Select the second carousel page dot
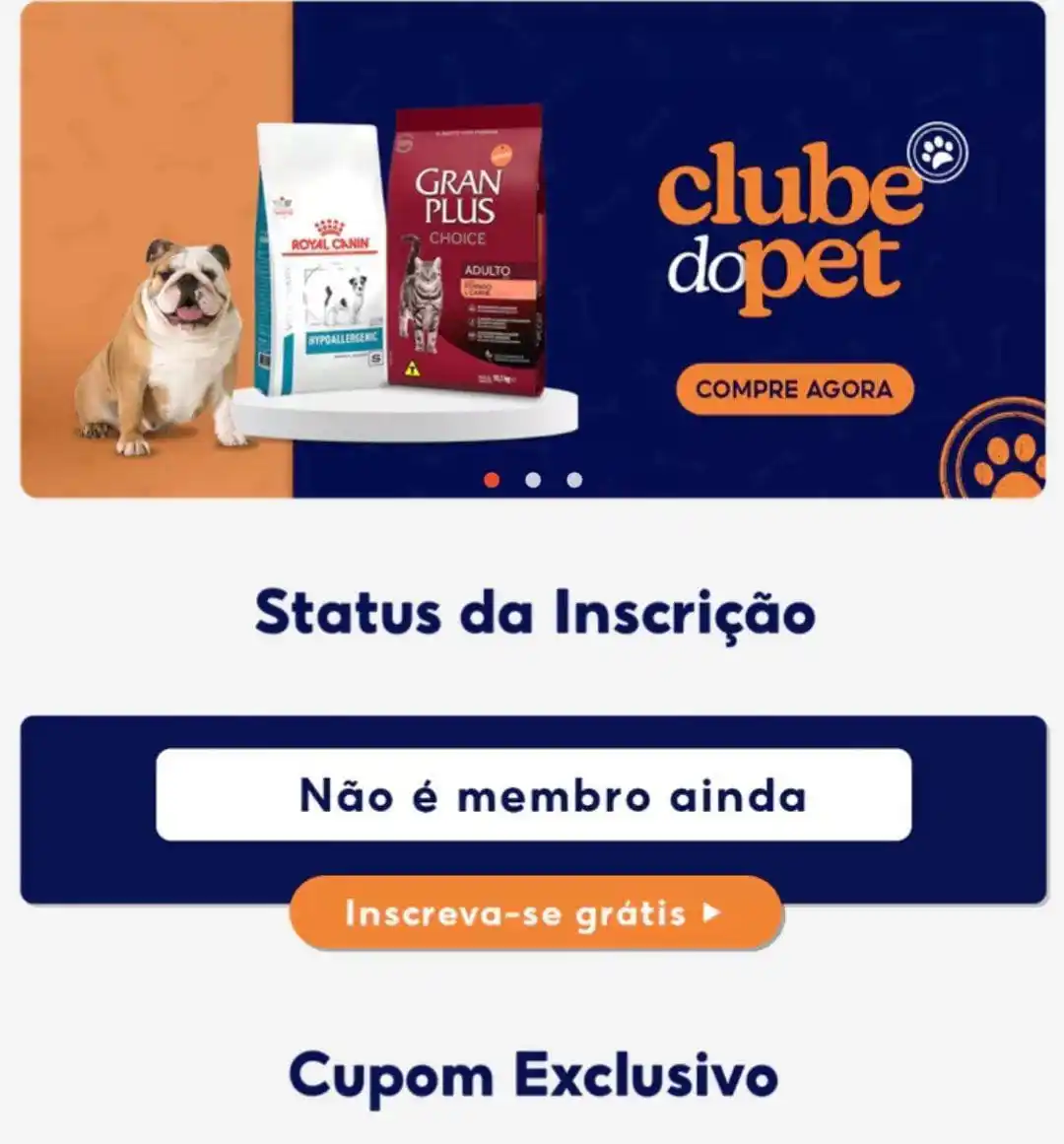This screenshot has height=1144, width=1064. coord(533,480)
